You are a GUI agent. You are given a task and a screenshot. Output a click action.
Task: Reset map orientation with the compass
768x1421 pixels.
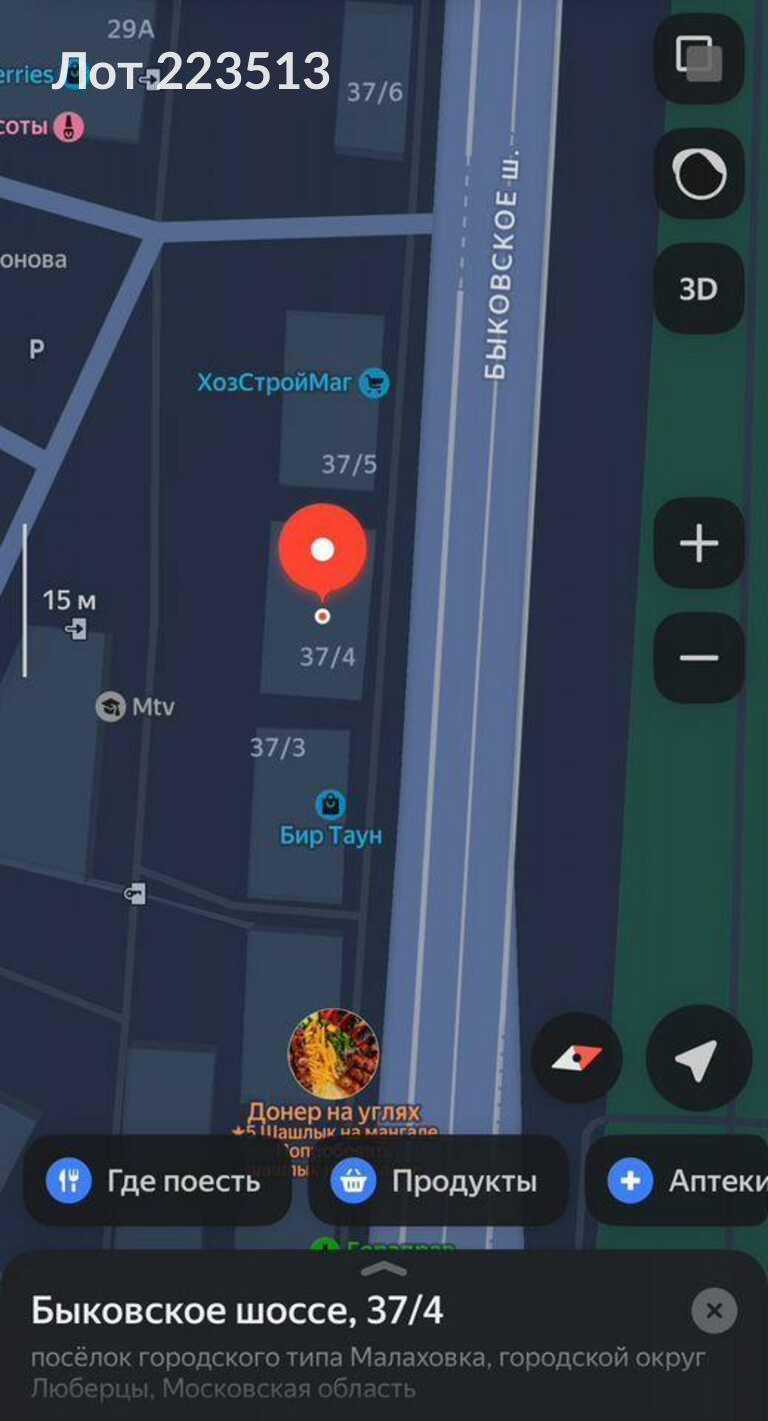point(577,1058)
